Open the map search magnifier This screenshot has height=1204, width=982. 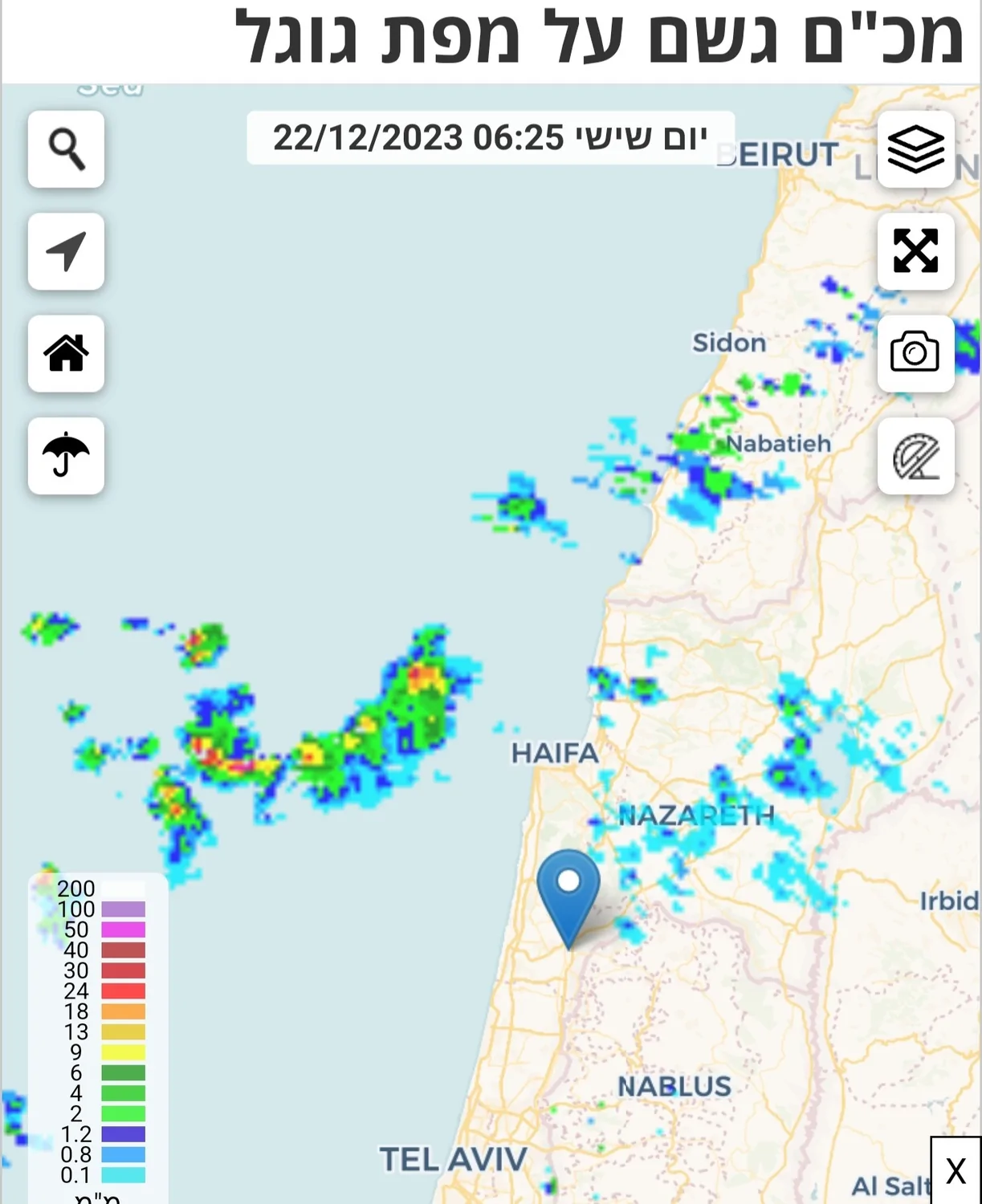click(x=66, y=149)
